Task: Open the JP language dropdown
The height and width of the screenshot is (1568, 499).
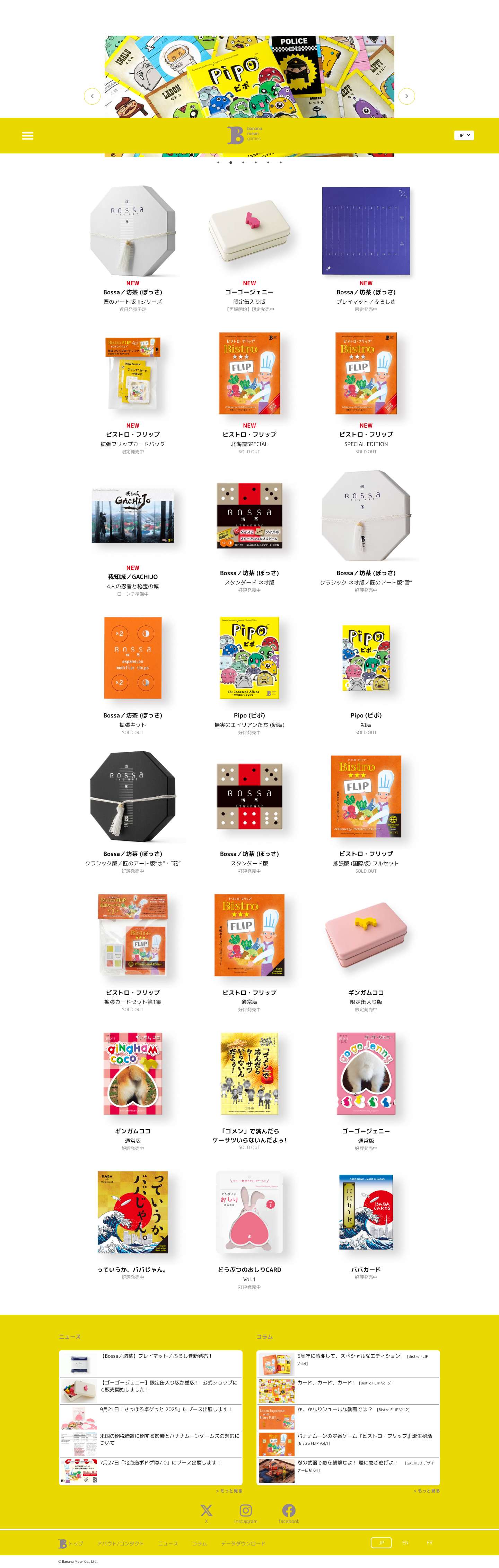Action: [464, 135]
